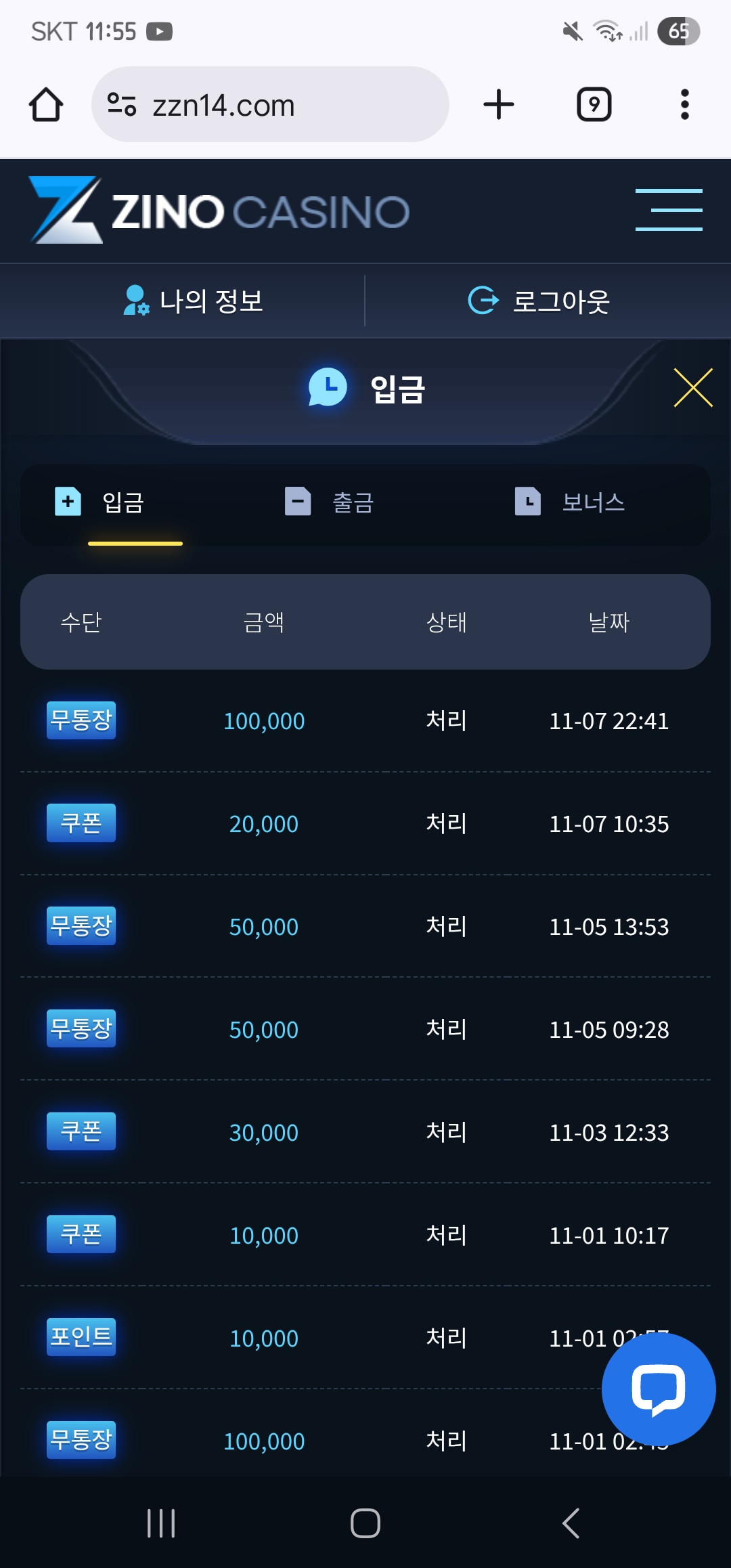Image resolution: width=731 pixels, height=1568 pixels.
Task: Close the 입금 history panel
Action: tap(693, 387)
